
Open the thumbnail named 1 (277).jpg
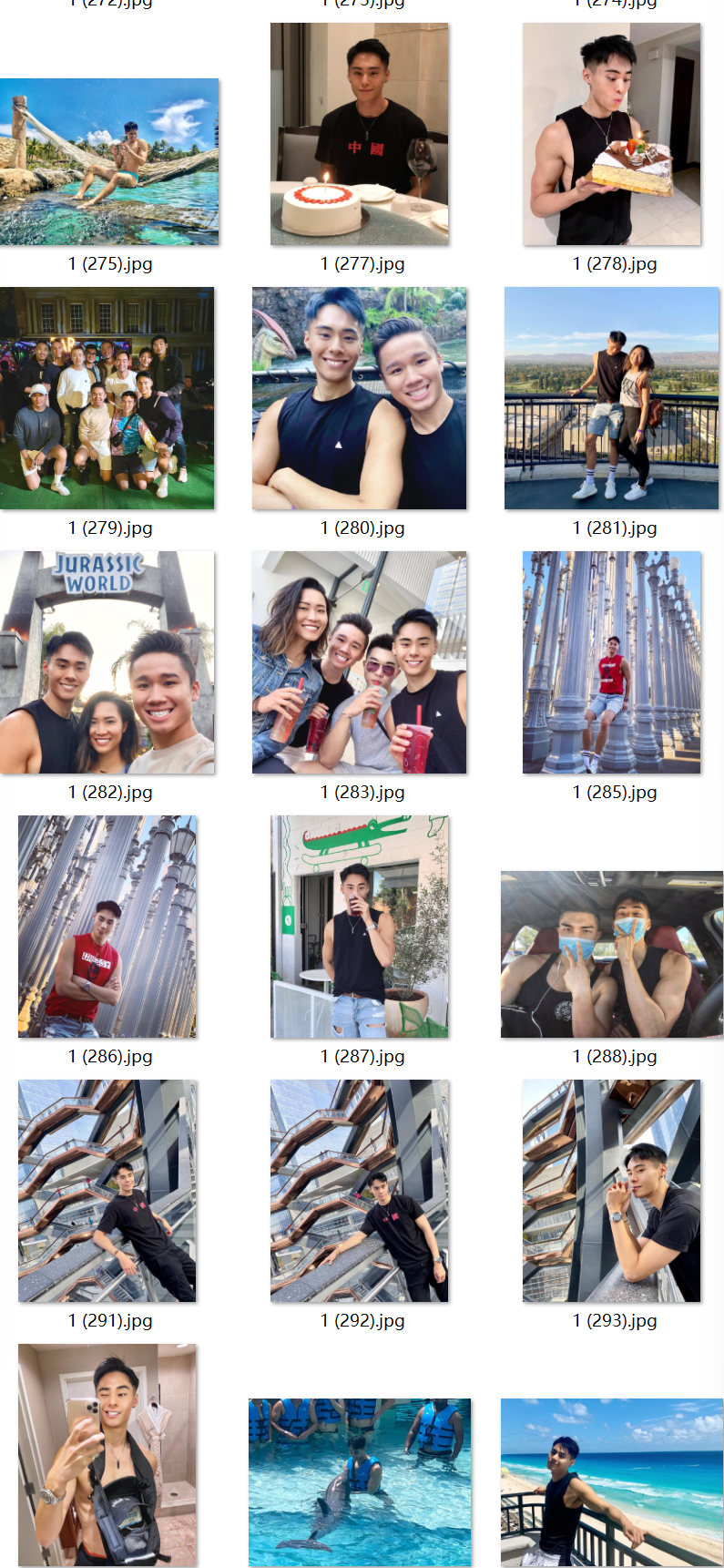click(359, 134)
